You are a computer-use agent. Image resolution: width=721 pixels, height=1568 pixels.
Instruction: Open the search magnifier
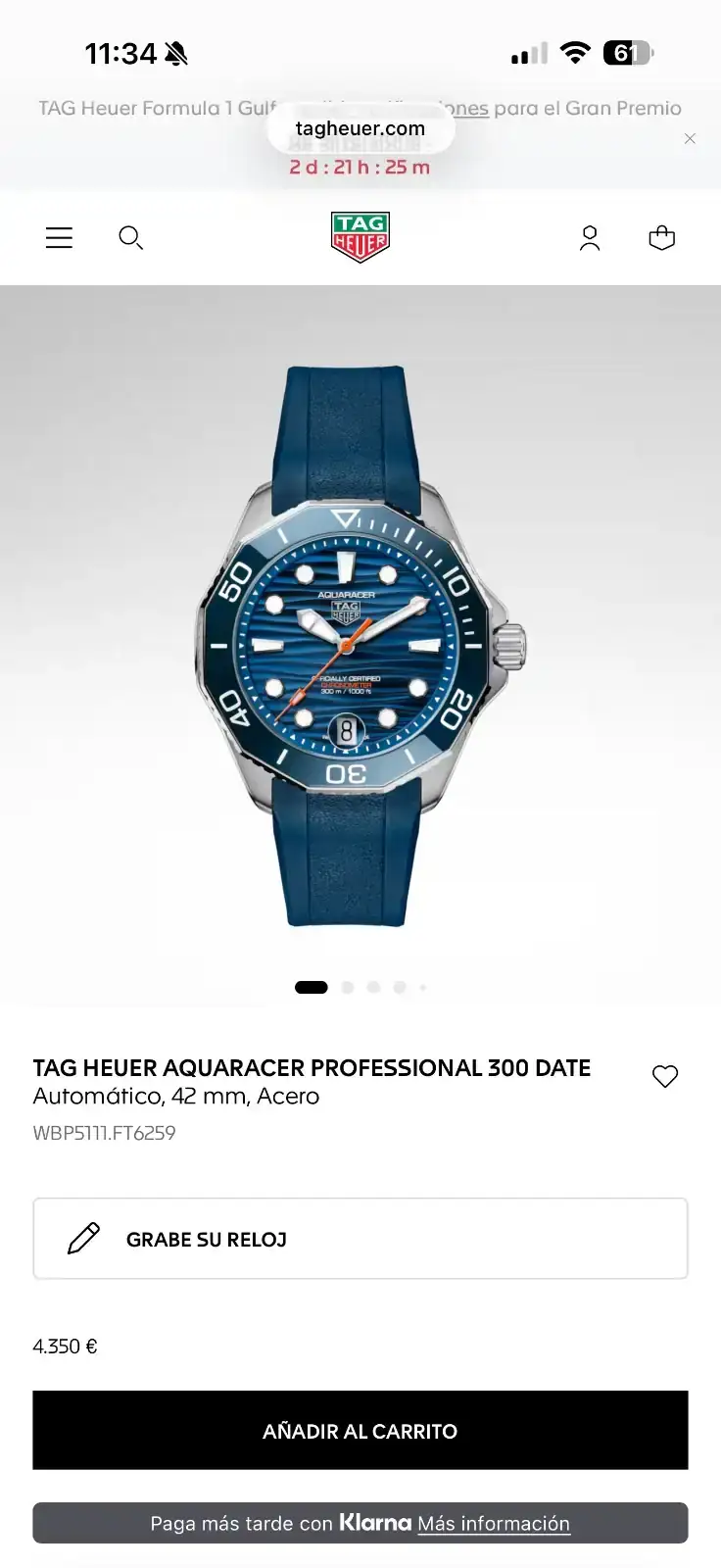pos(130,238)
